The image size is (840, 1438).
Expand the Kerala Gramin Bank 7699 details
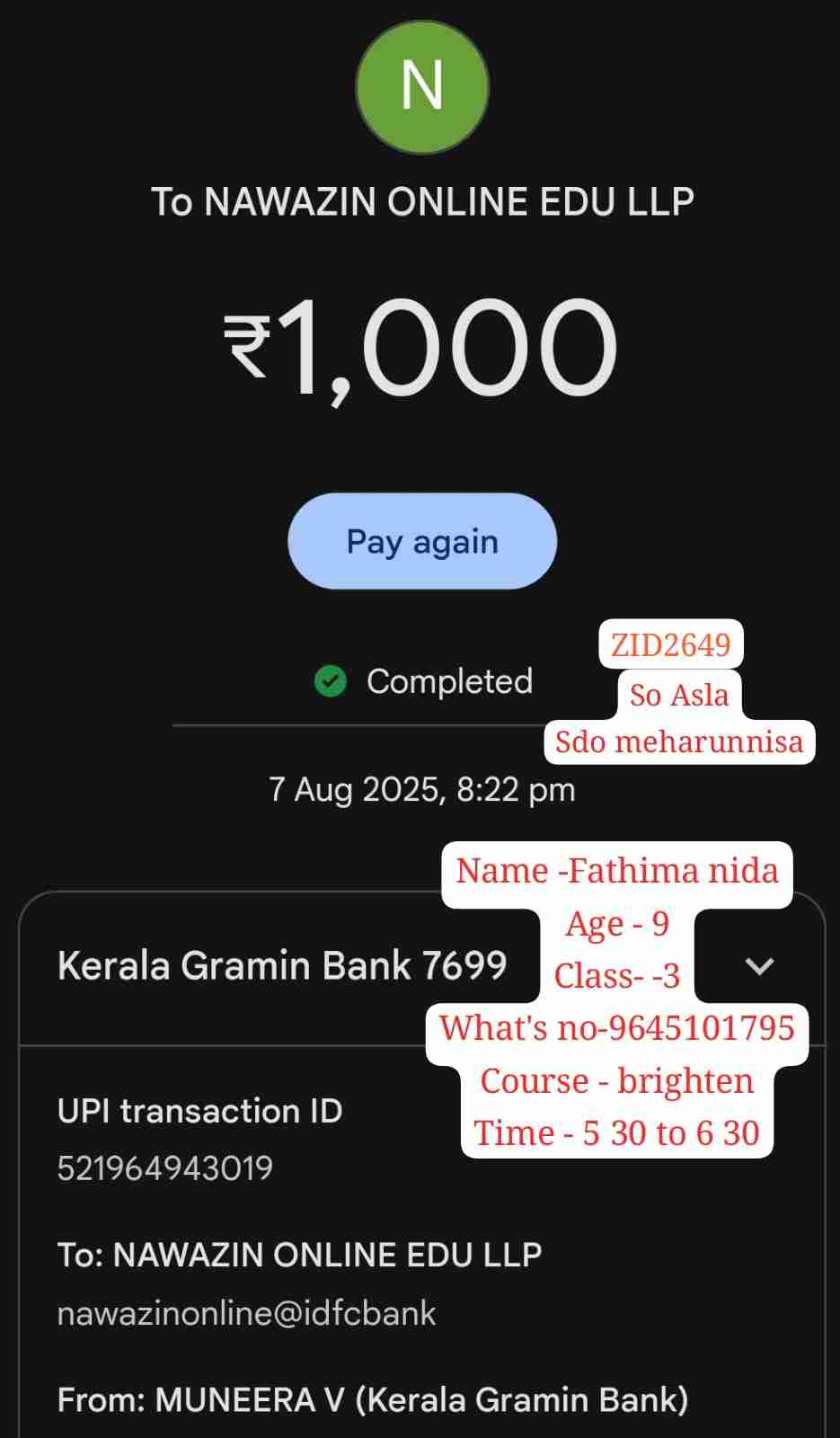tap(759, 966)
